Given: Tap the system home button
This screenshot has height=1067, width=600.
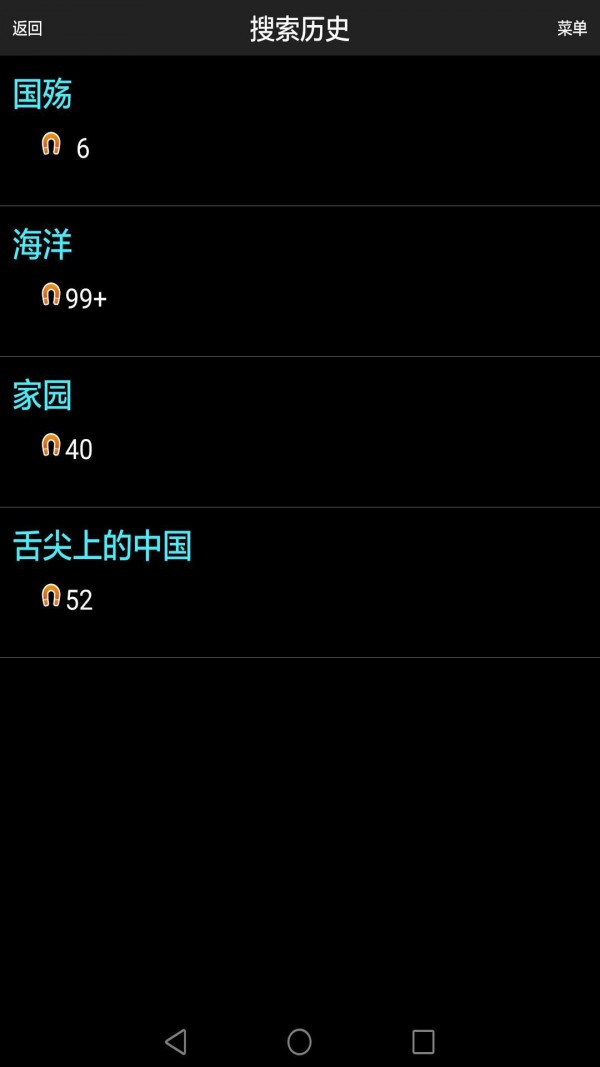Looking at the screenshot, I should [x=299, y=1042].
